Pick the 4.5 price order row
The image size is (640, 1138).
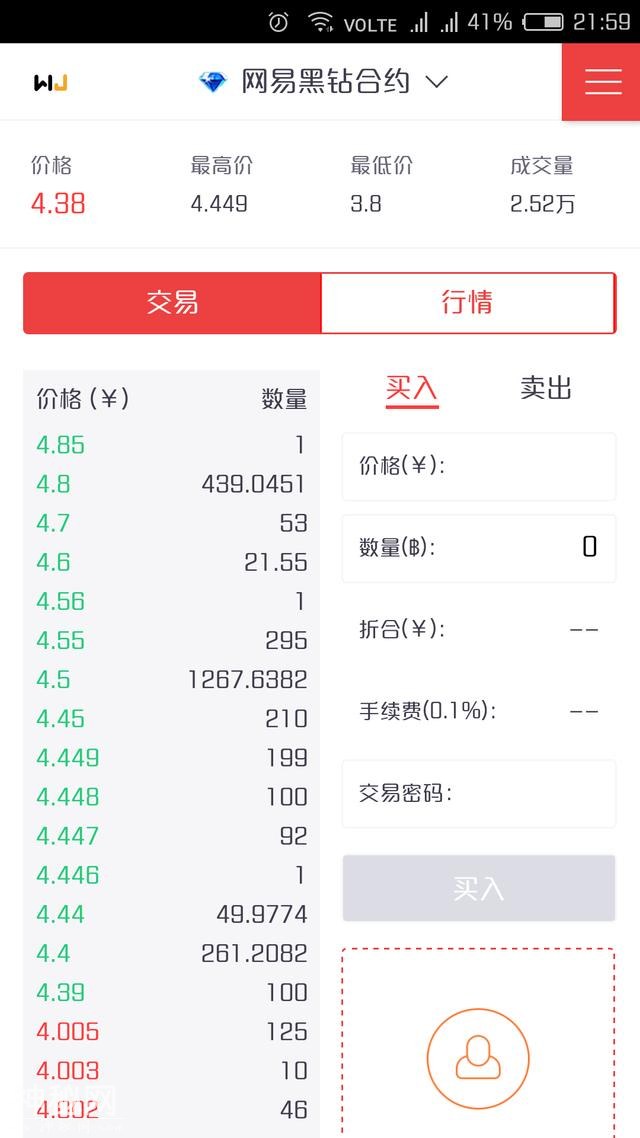tap(171, 680)
